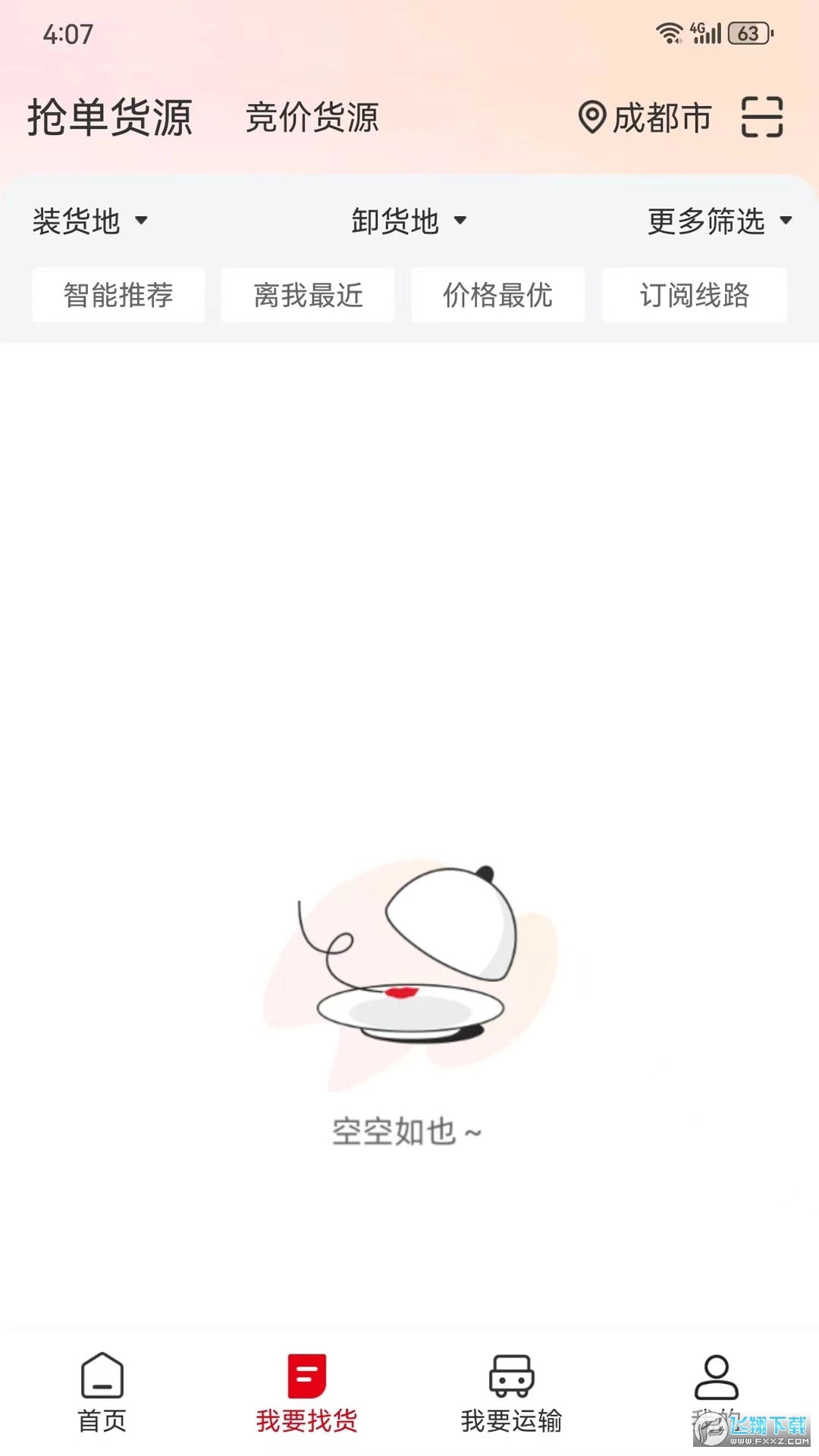
Task: Switch to the 竞价货源 tab
Action: coord(312,118)
